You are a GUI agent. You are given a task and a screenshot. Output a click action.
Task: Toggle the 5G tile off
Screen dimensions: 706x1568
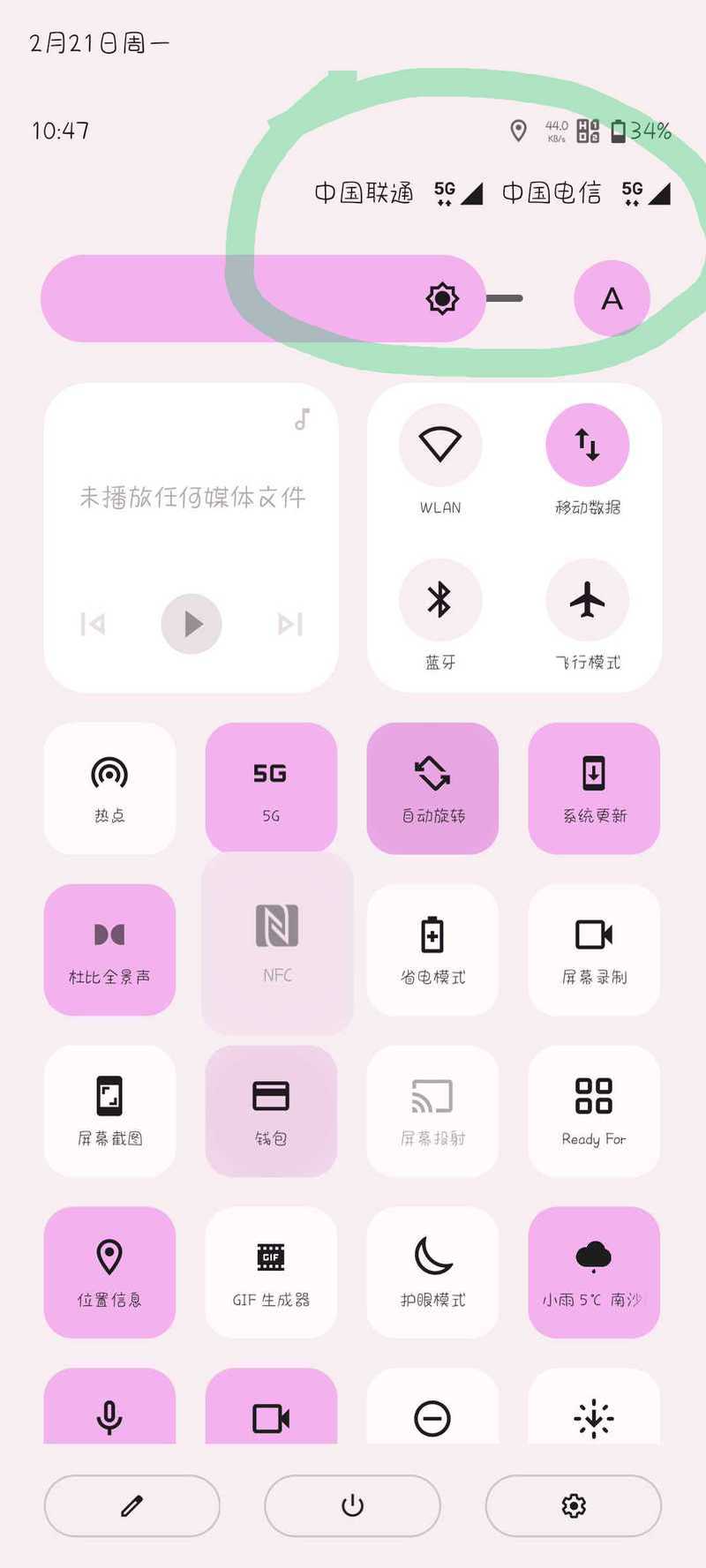coord(271,788)
